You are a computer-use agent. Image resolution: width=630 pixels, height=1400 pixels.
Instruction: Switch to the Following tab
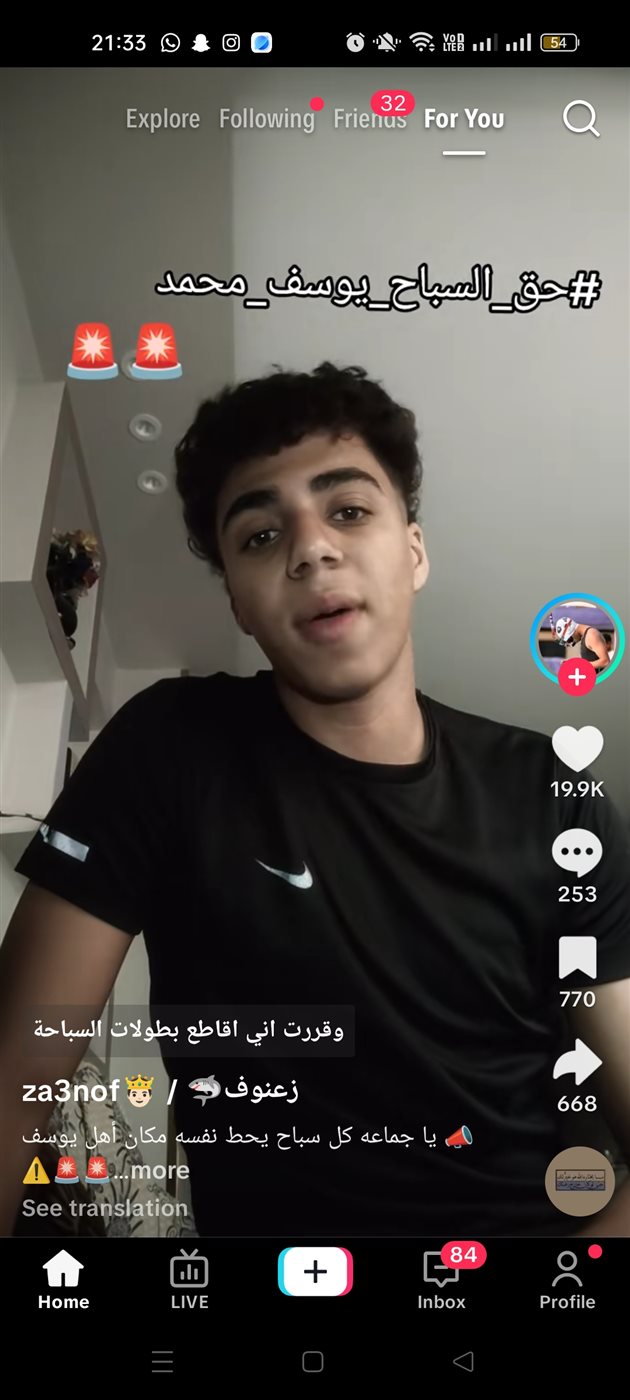tap(266, 119)
